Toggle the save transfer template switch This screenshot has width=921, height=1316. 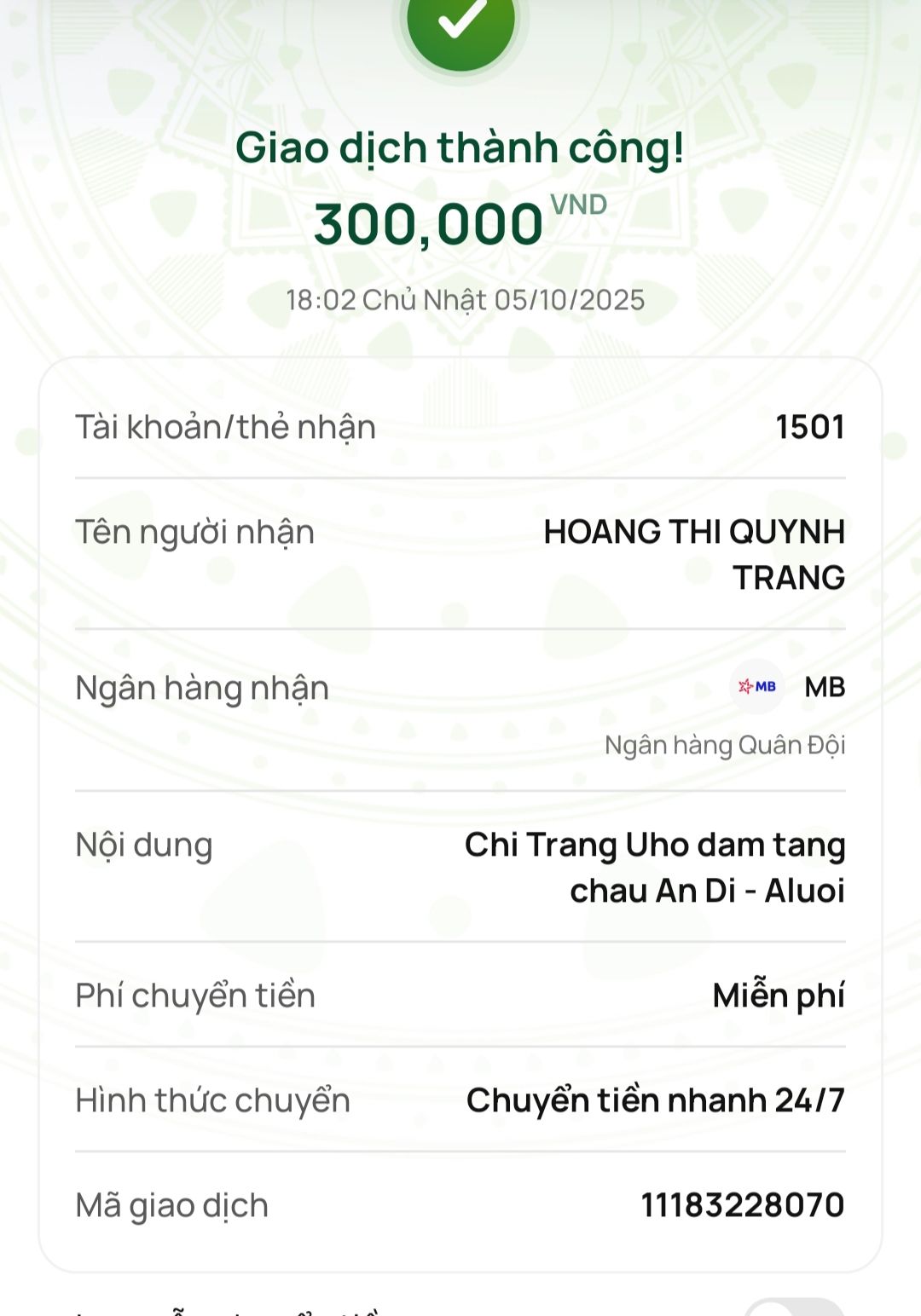(793, 1308)
